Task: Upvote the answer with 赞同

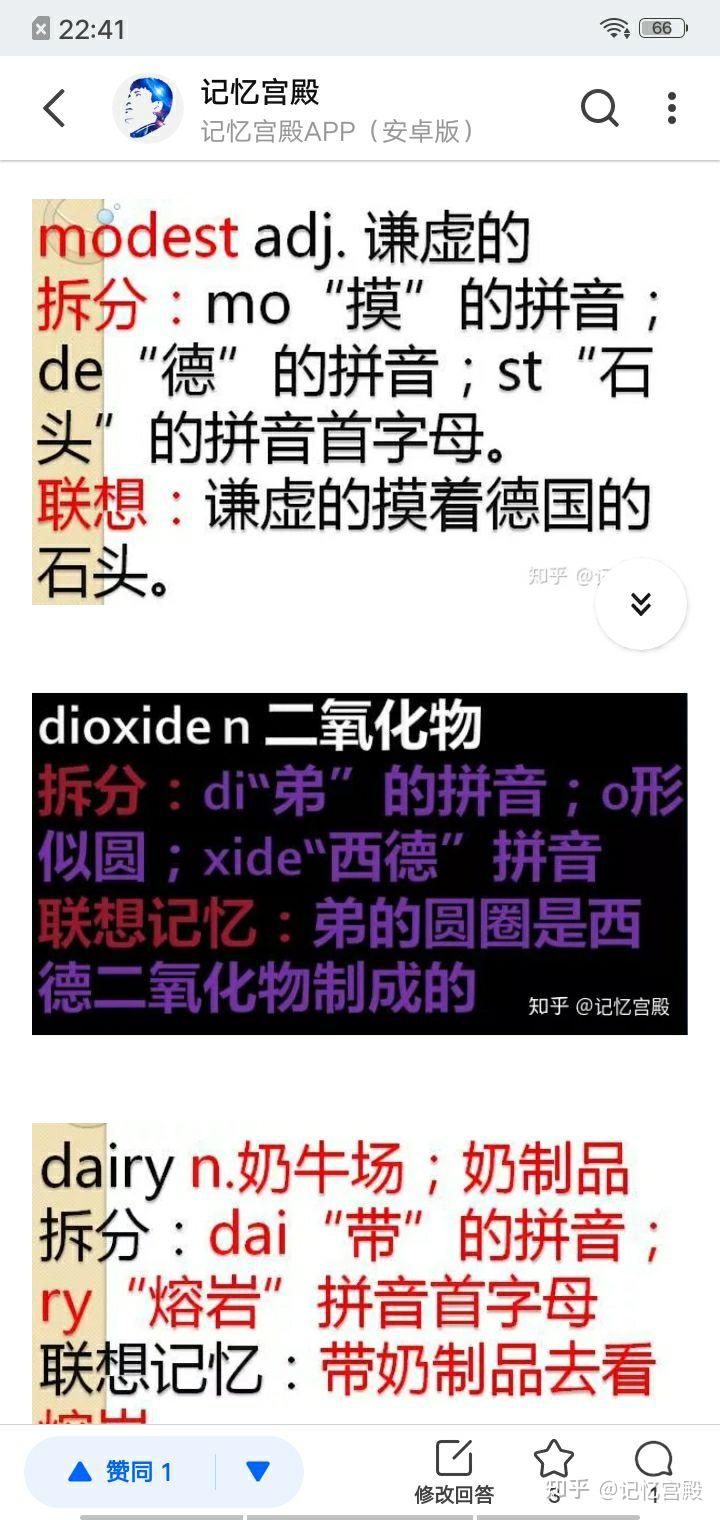Action: click(x=120, y=1471)
